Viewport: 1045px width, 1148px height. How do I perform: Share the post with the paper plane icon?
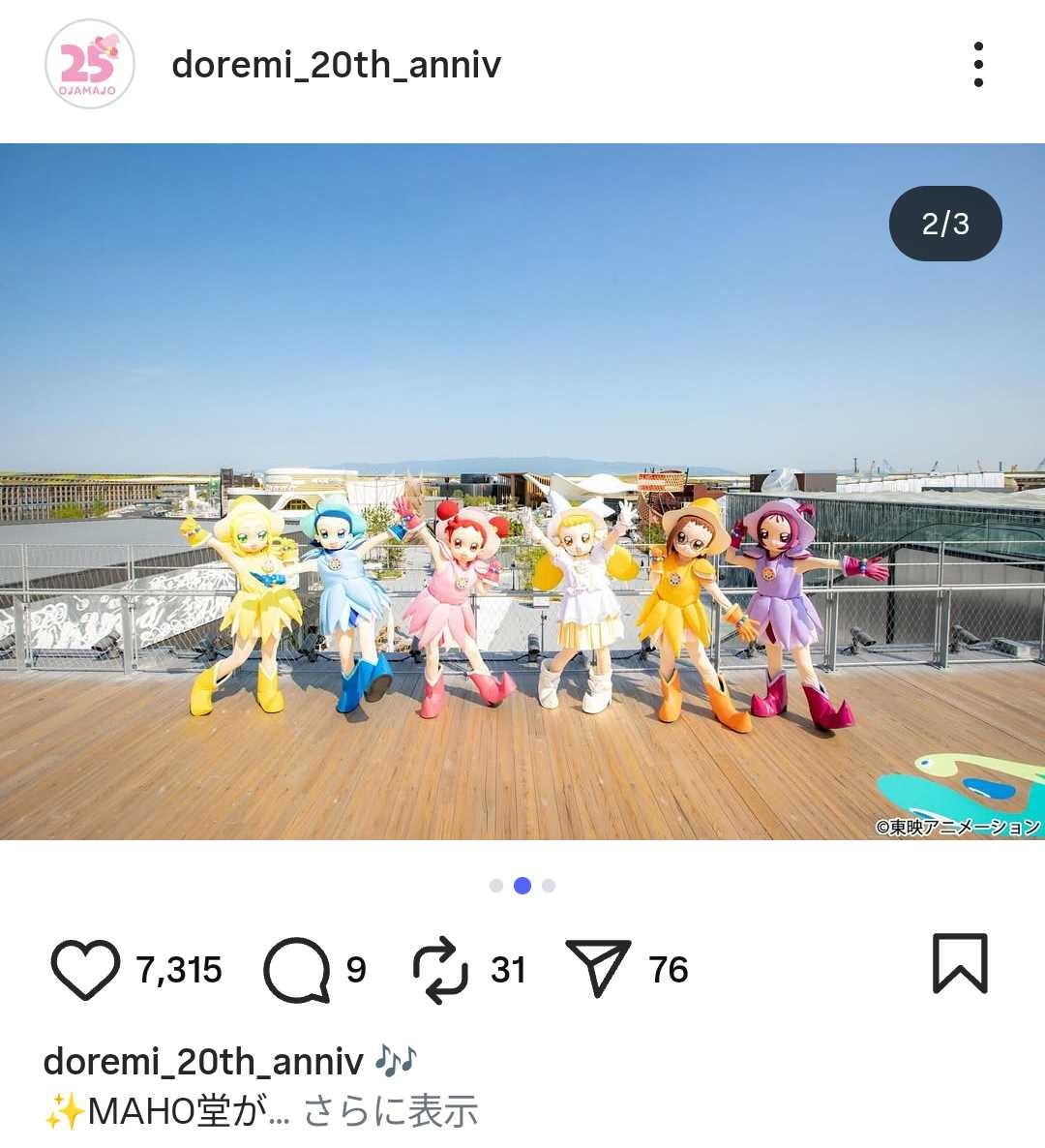[598, 969]
